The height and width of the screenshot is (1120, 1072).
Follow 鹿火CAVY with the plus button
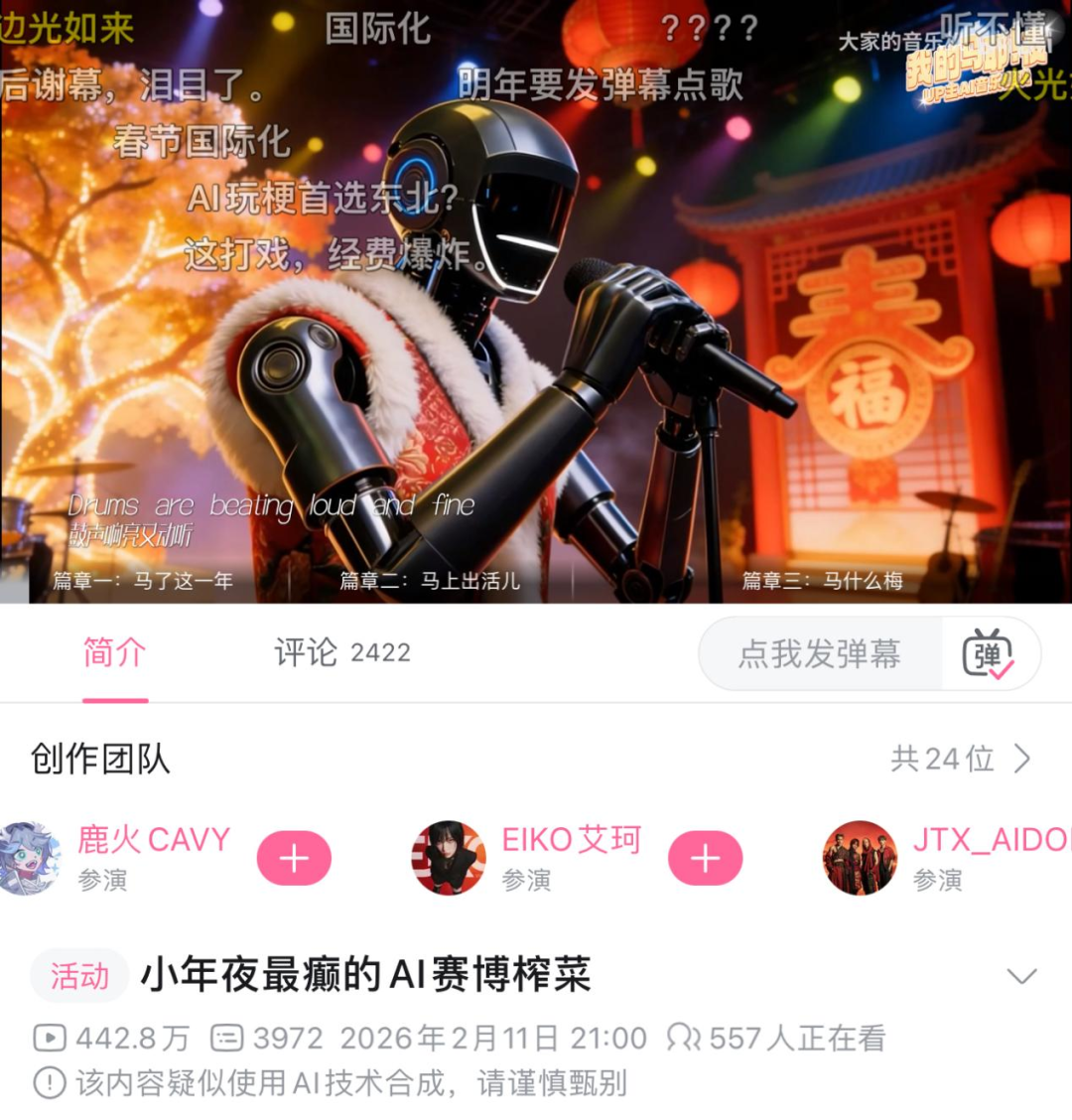pyautogui.click(x=294, y=859)
